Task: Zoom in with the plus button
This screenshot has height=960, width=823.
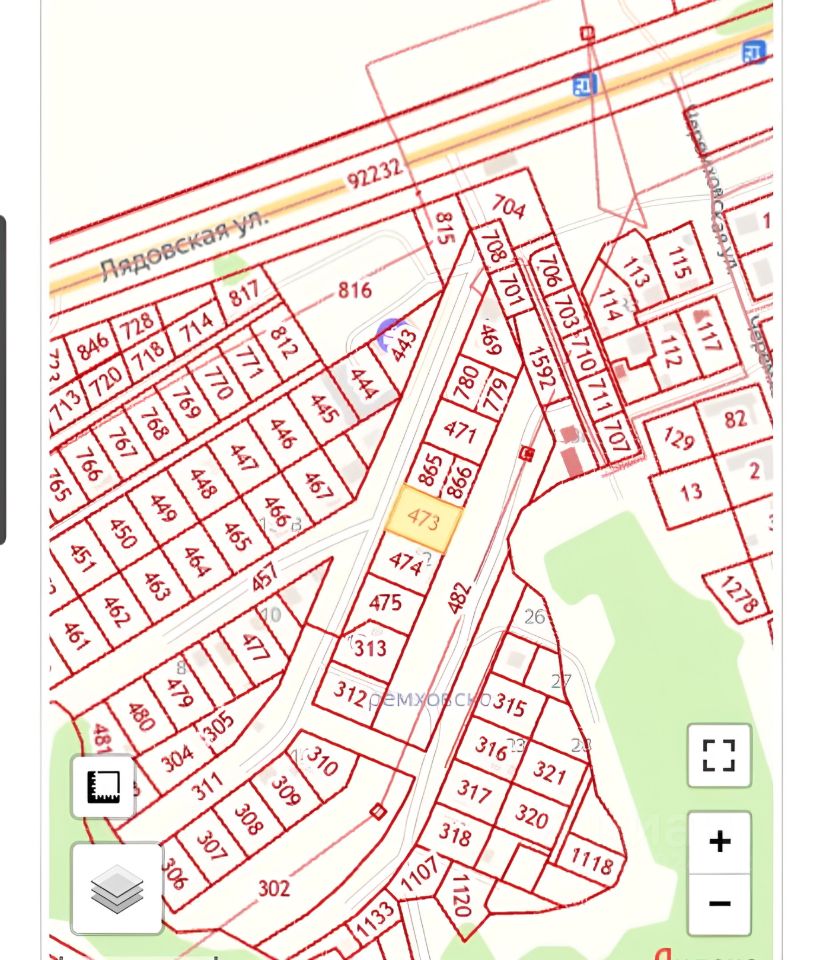Action: click(718, 842)
